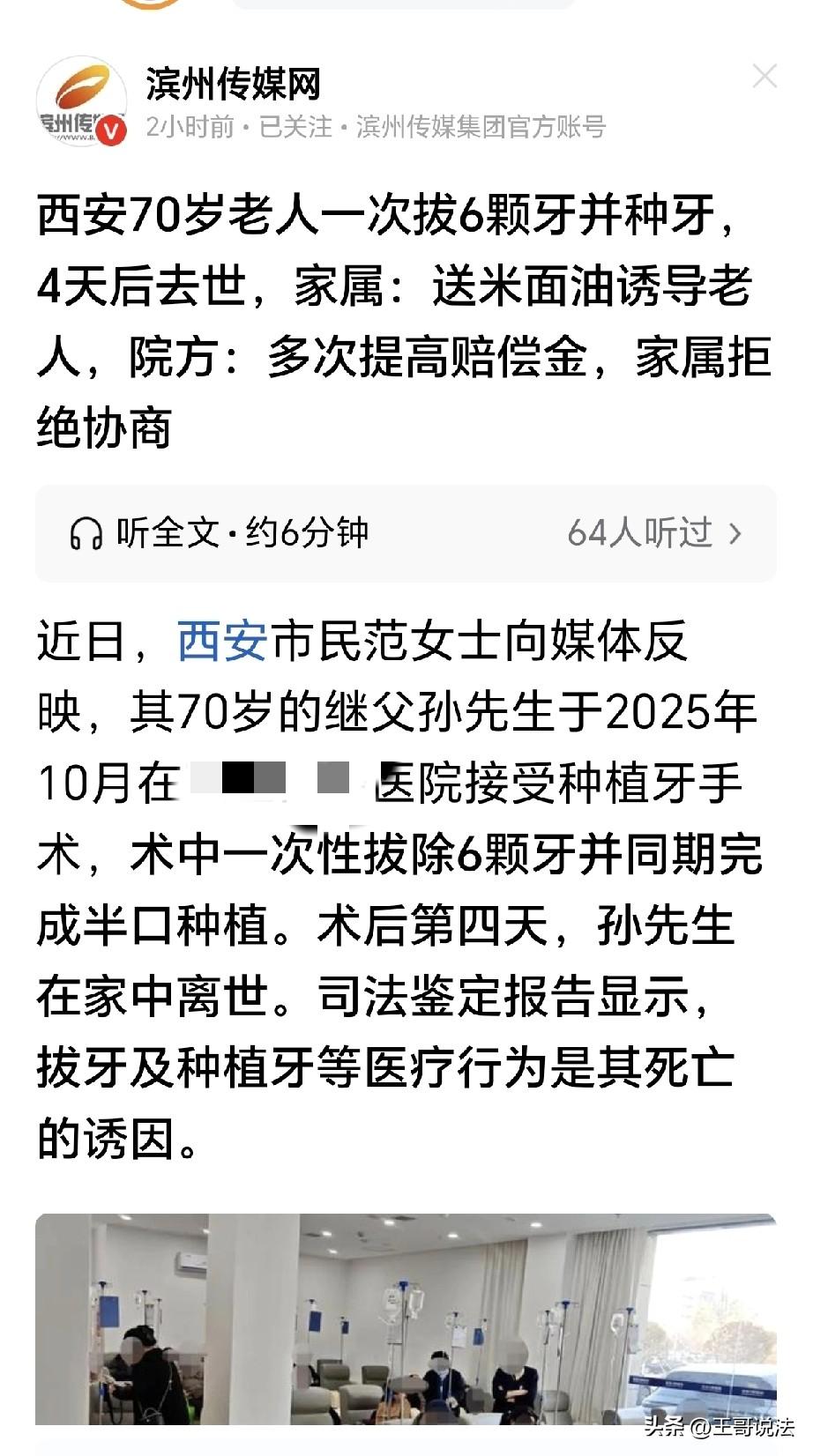Tap the gray headphone symbol on the audio bar

pos(86,531)
